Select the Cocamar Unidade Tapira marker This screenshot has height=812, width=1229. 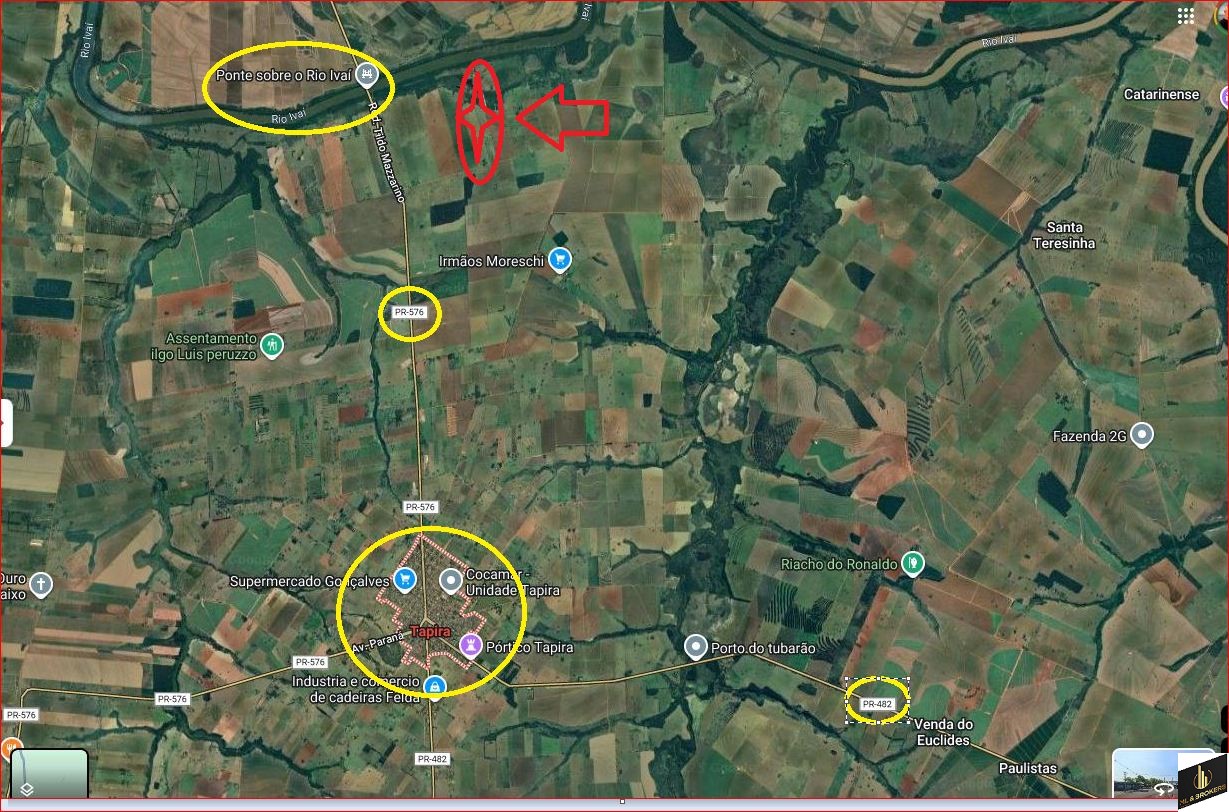point(451,580)
